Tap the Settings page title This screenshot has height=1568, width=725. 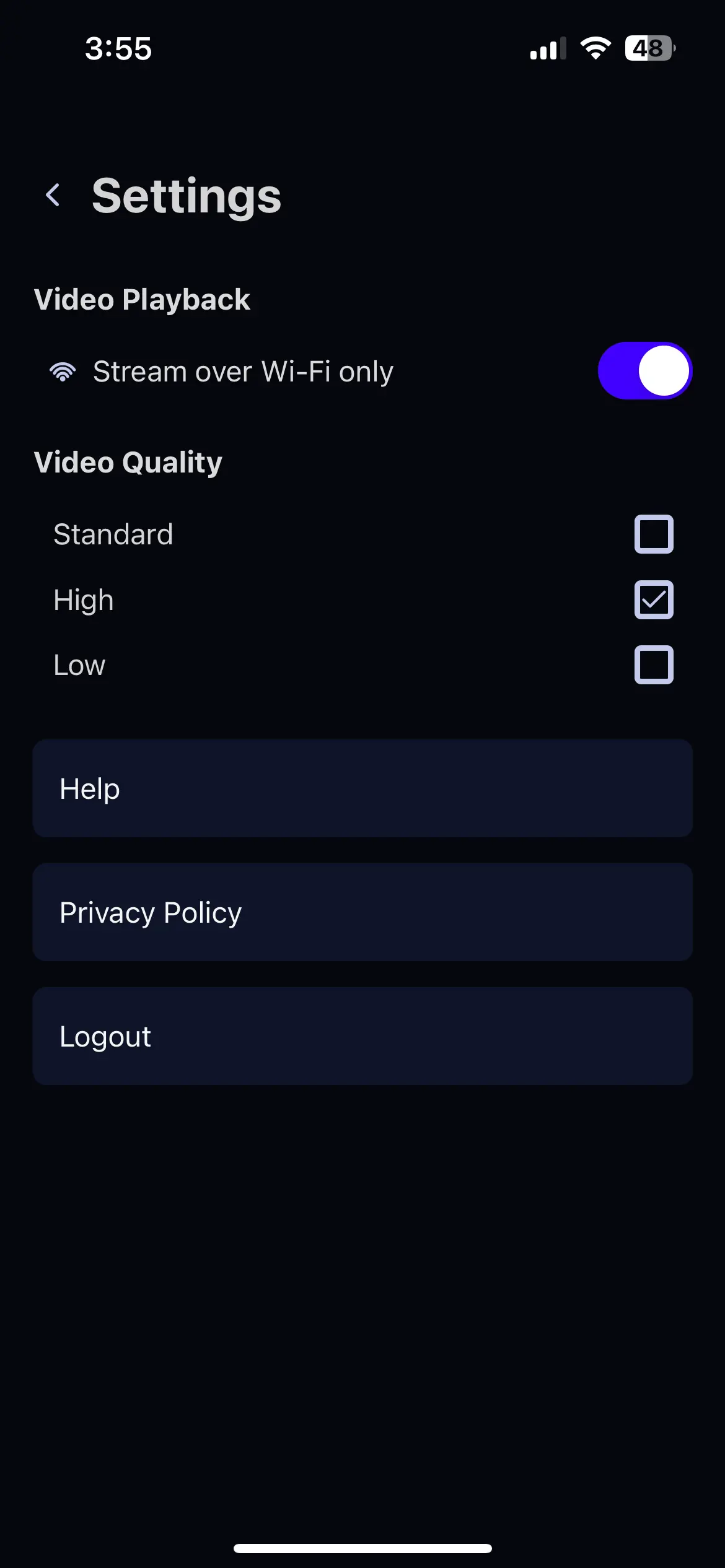click(x=186, y=197)
